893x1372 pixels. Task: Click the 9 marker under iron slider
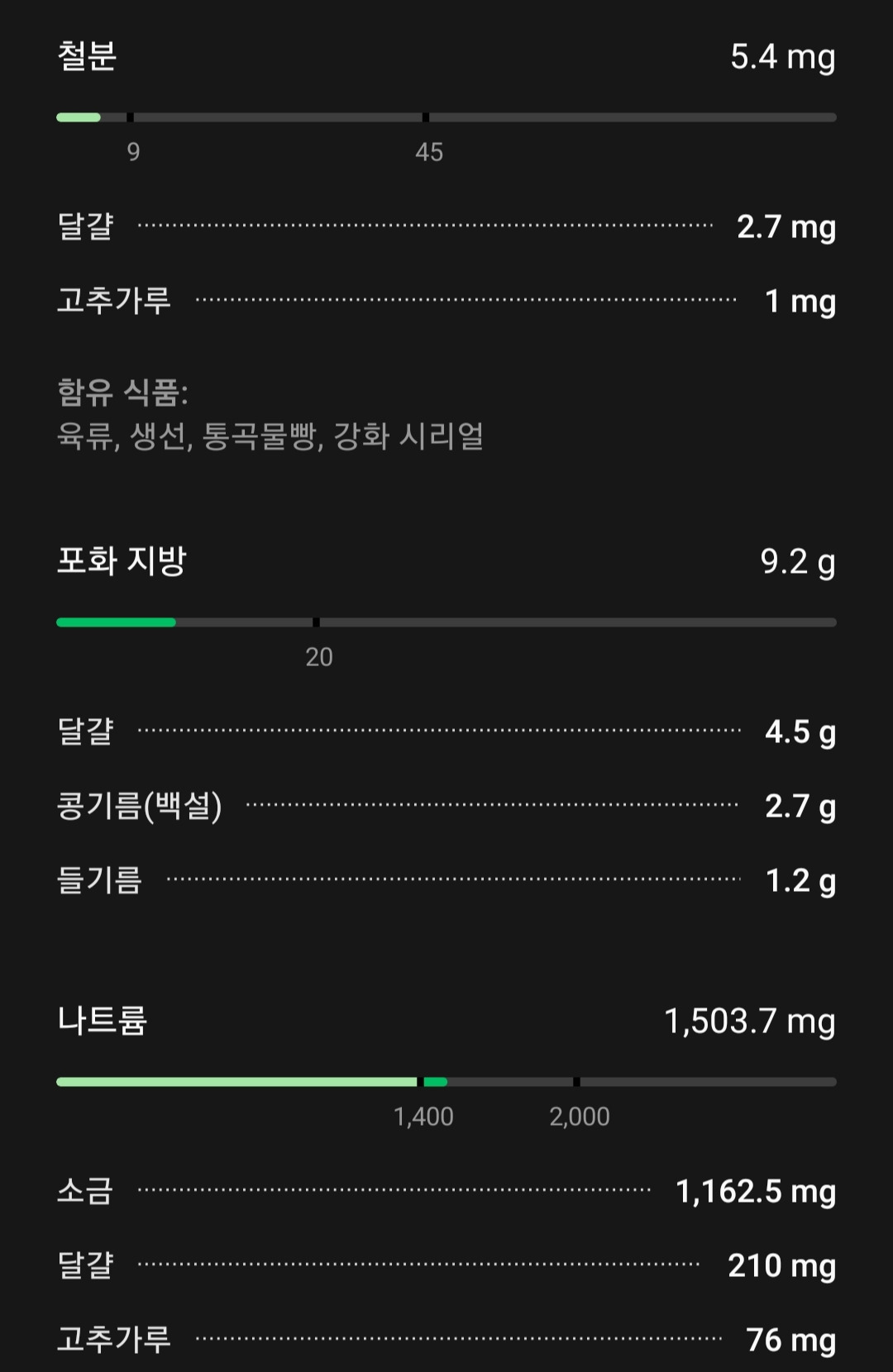pyautogui.click(x=132, y=152)
